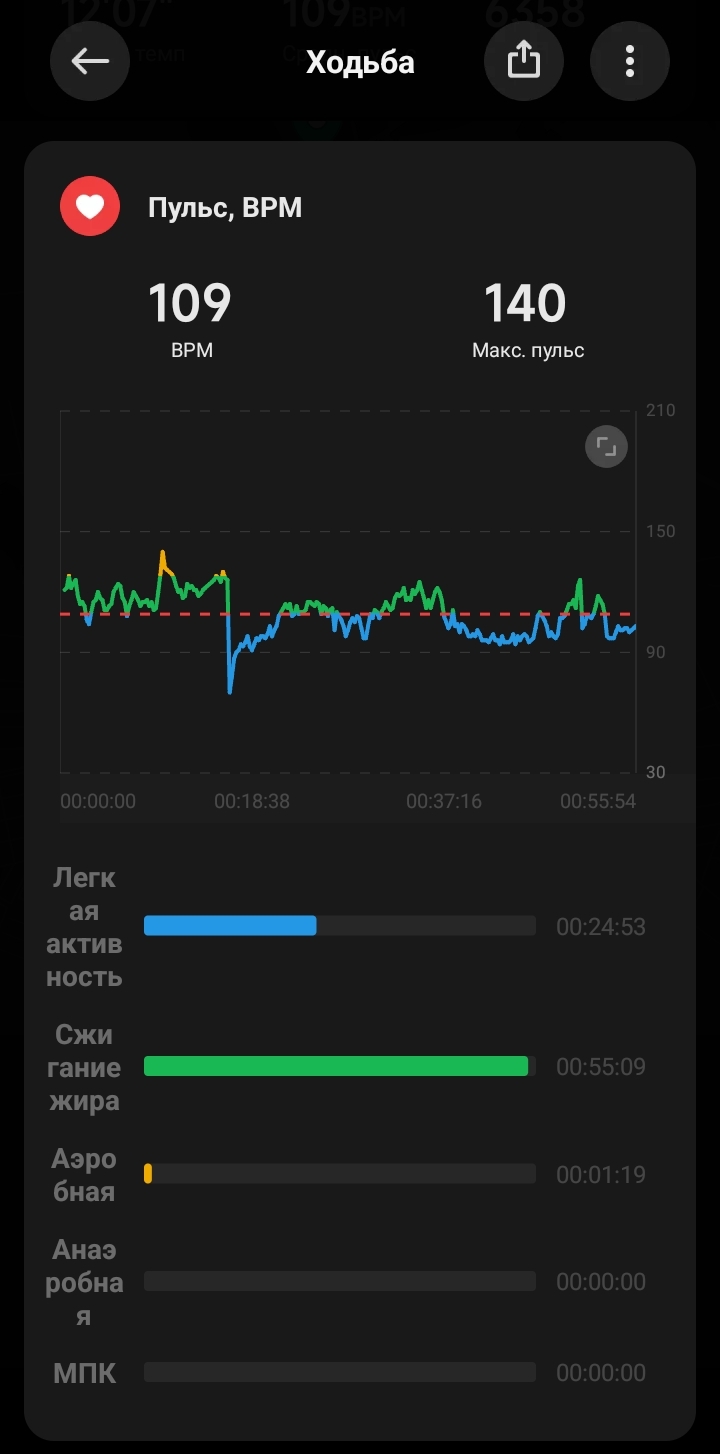Share this walking workout
The height and width of the screenshot is (1454, 720).
pyautogui.click(x=523, y=62)
